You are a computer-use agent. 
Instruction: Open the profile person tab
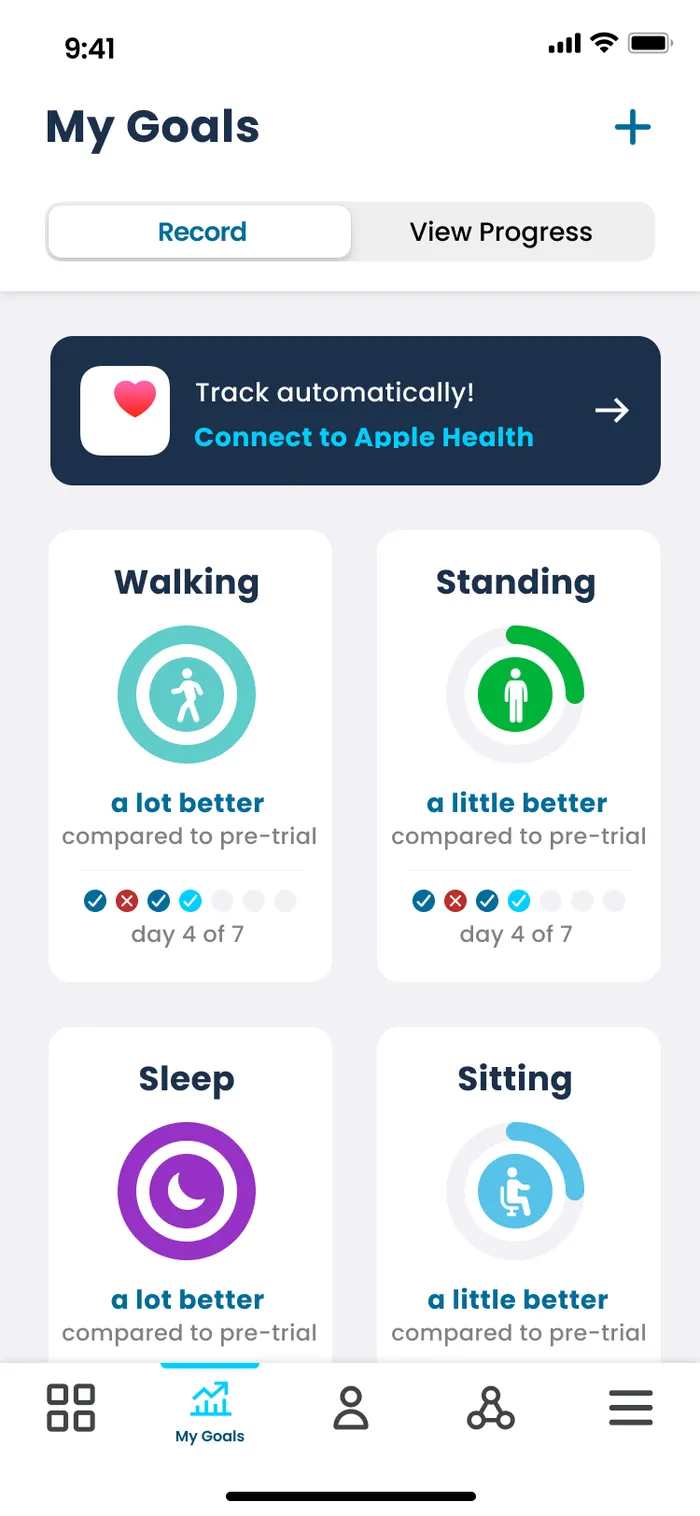[350, 1407]
